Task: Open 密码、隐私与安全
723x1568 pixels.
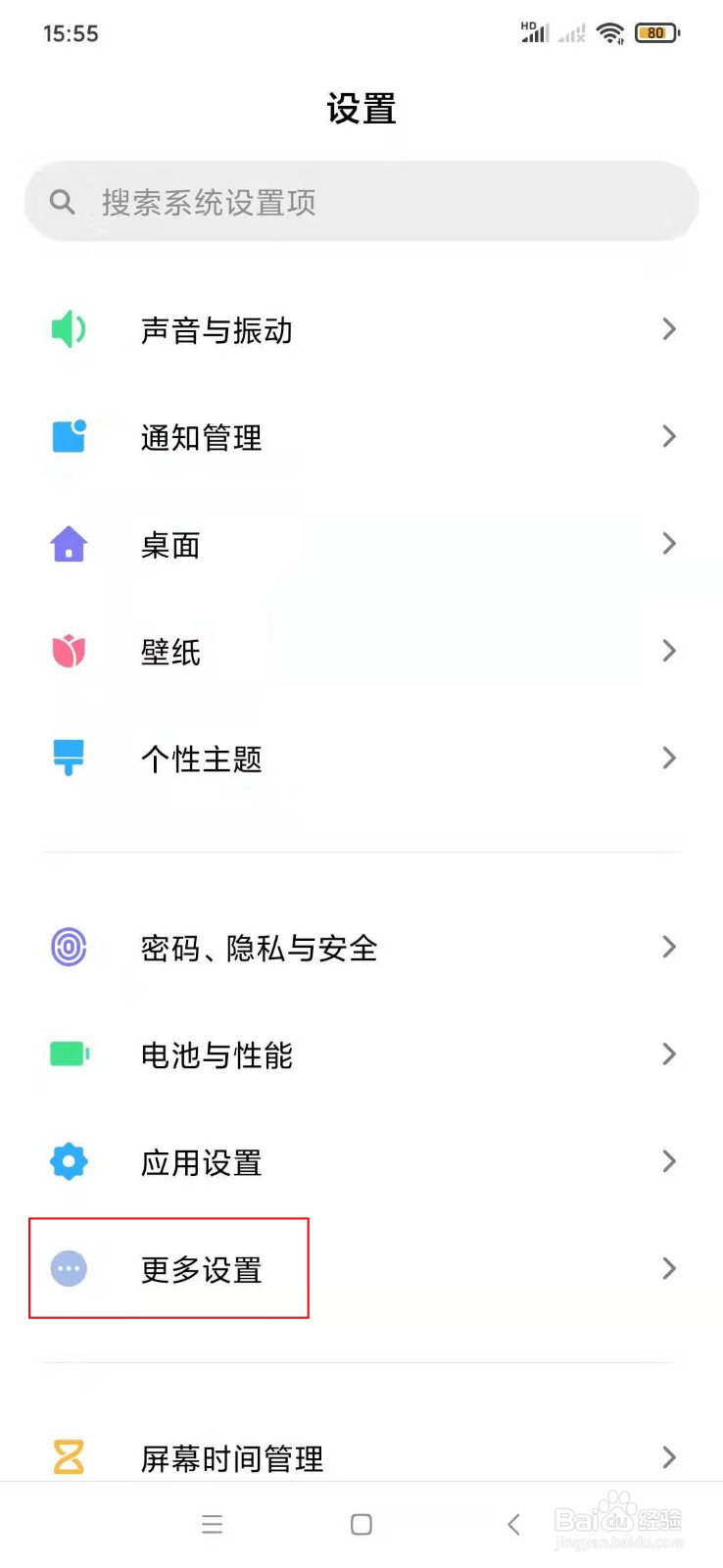Action: point(361,948)
